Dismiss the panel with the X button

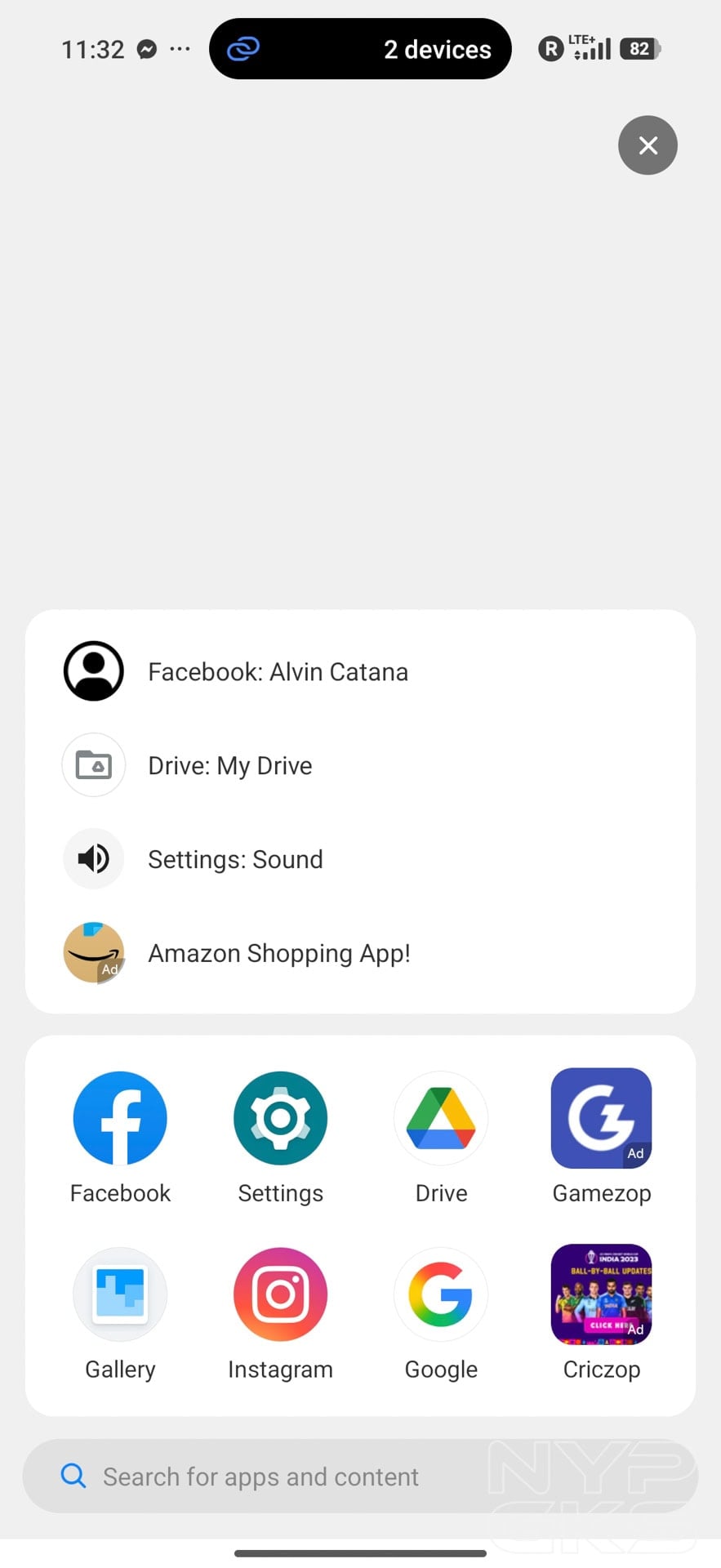click(648, 145)
